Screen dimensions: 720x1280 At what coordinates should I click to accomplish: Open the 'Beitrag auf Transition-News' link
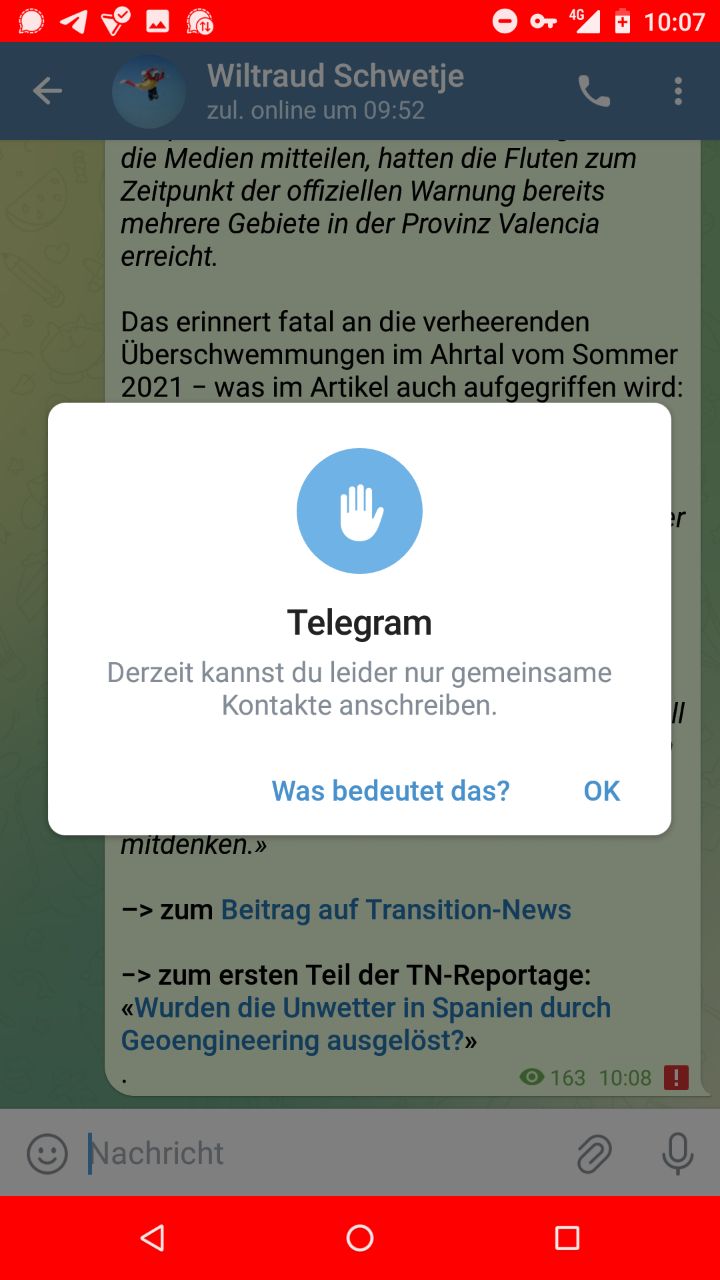(396, 910)
